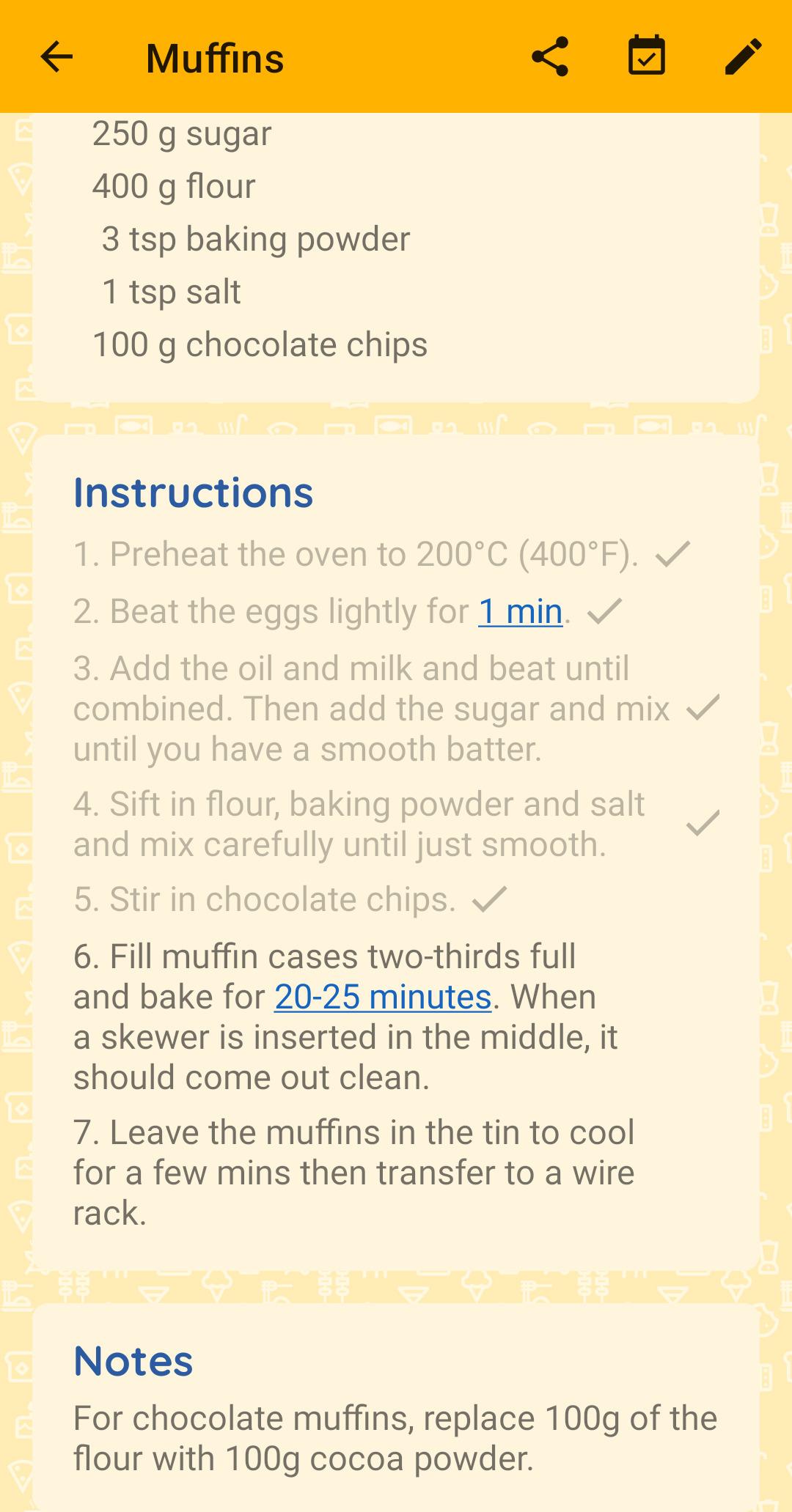
Task: Open the 20-25 minutes timer link
Action: 383,997
